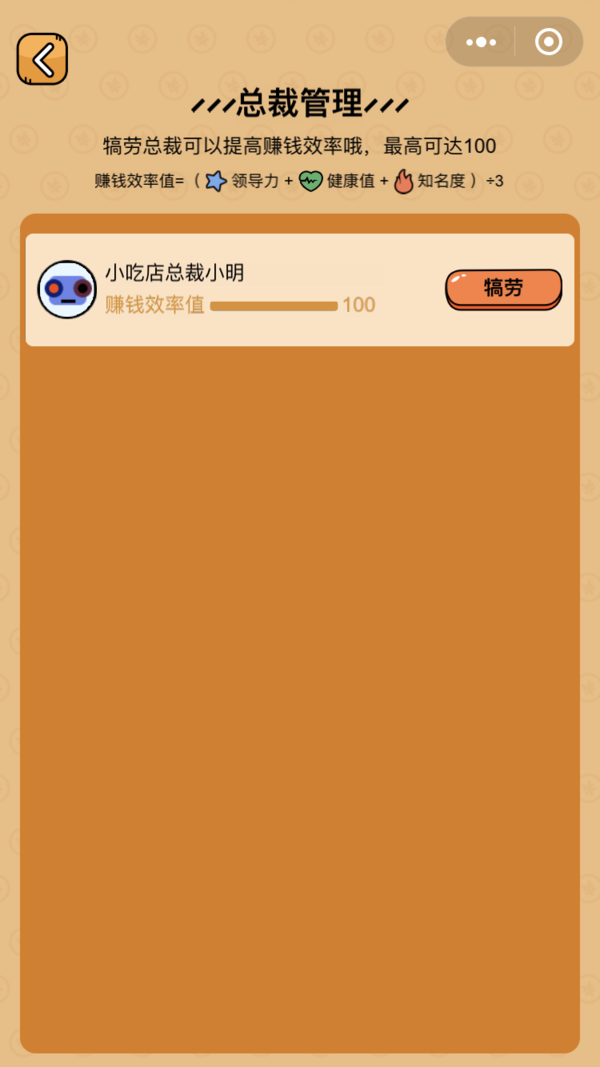Viewport: 600px width, 1067px height.
Task: Go back using the arrow button
Action: click(x=42, y=60)
